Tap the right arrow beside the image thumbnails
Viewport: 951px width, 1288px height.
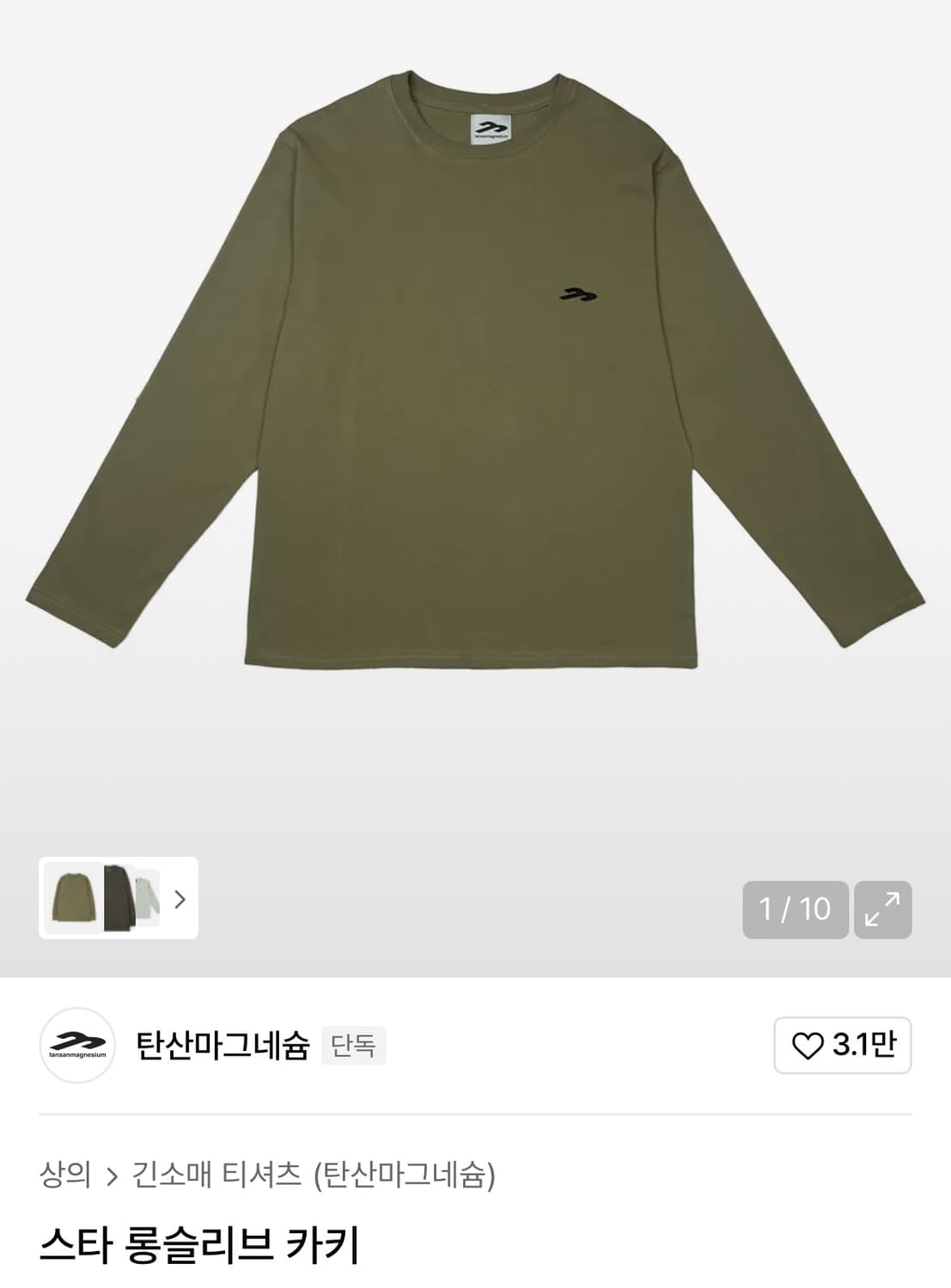tap(179, 899)
